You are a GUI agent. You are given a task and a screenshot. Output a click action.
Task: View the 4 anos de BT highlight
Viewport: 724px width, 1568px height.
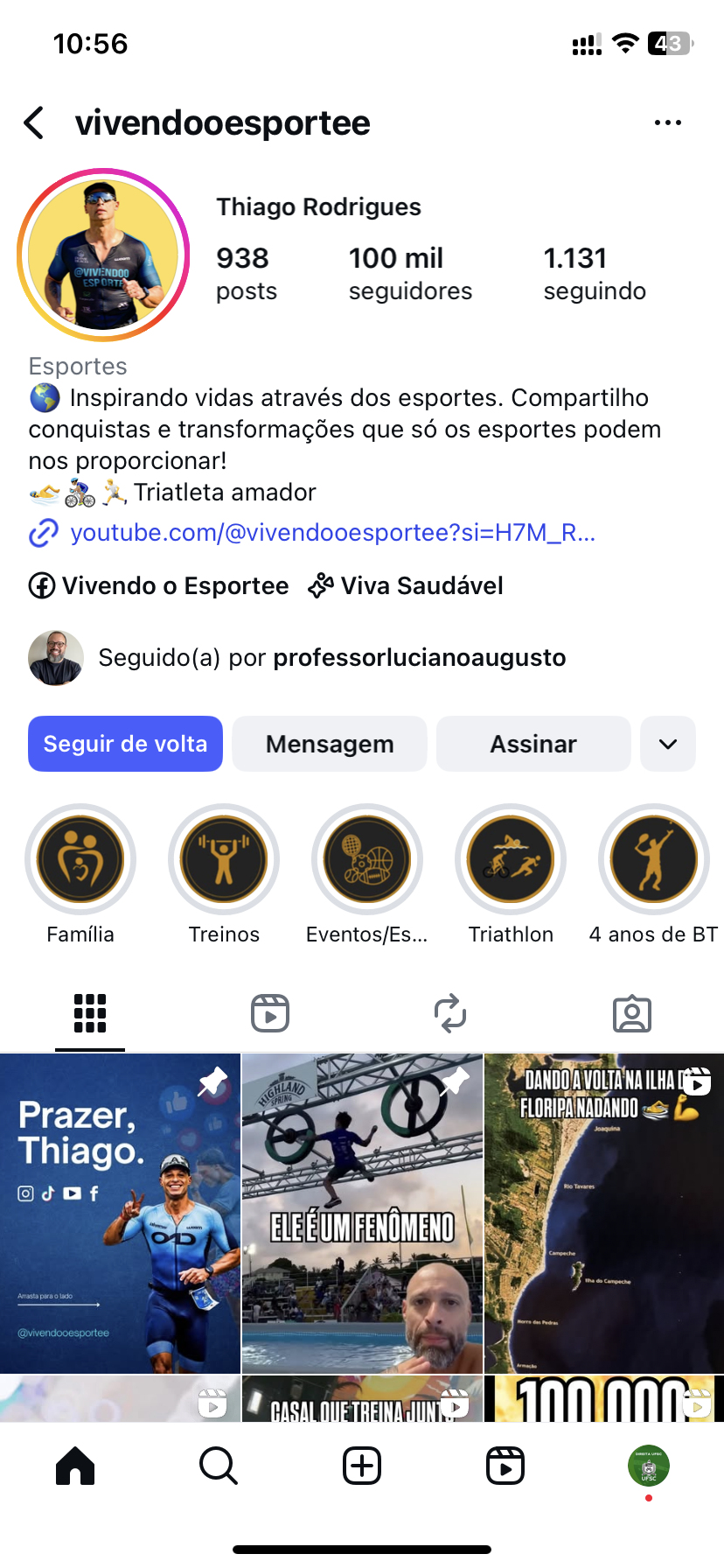[x=653, y=860]
